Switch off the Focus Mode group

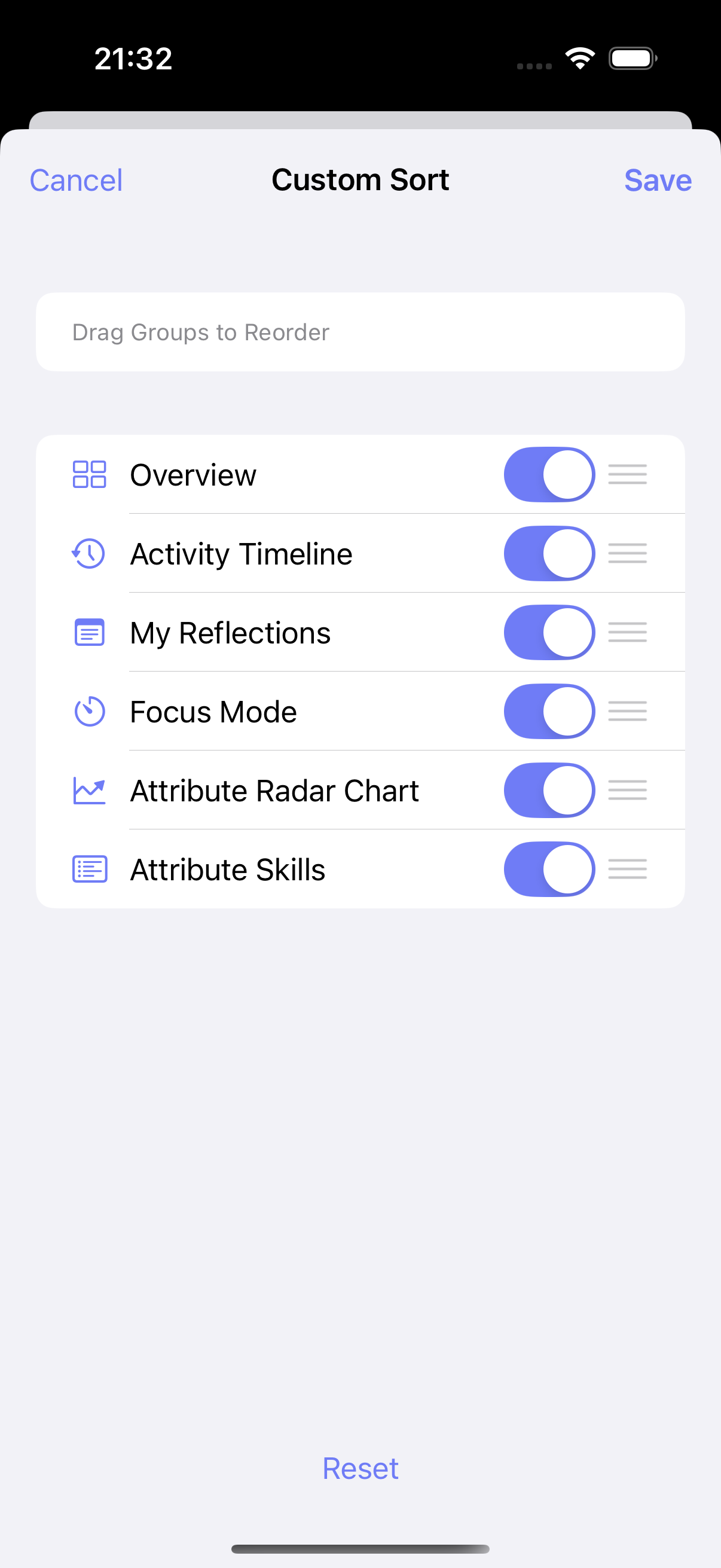pos(549,711)
